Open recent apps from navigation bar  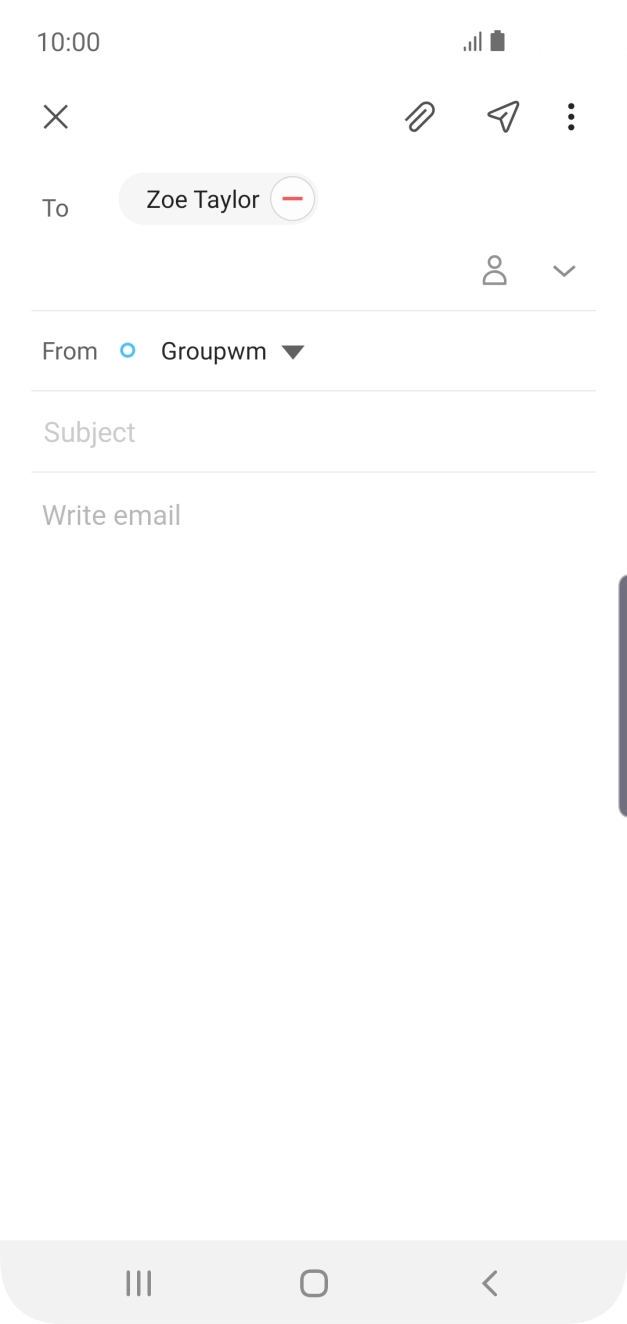point(138,1283)
